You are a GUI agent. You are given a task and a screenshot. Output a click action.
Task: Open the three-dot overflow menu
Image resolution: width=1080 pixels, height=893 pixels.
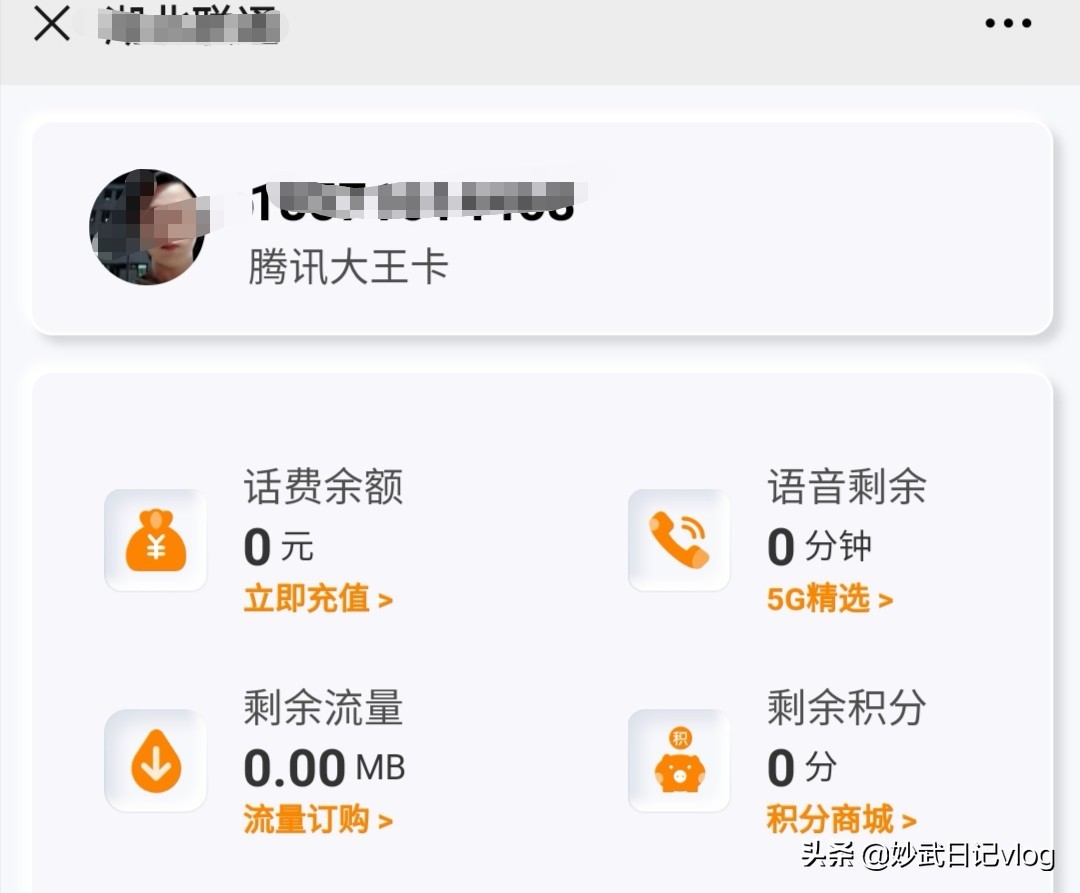coord(1007,24)
